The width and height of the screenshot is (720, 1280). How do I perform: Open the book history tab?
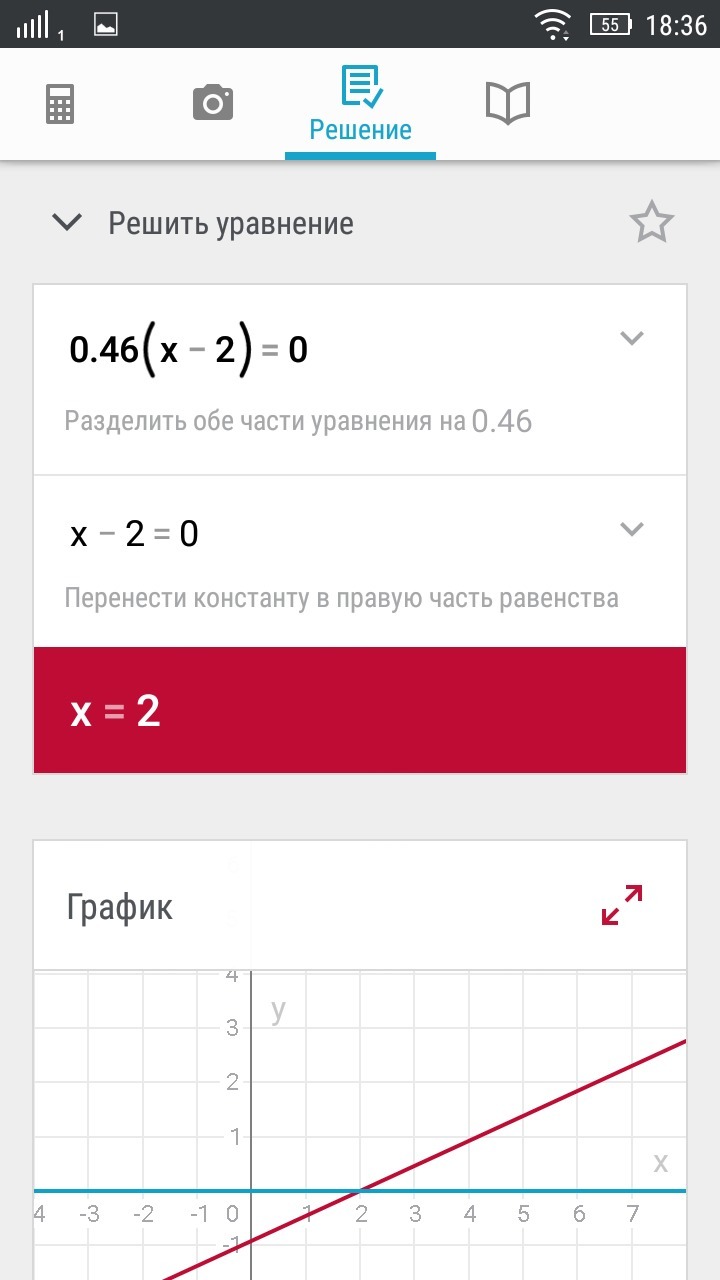point(508,104)
